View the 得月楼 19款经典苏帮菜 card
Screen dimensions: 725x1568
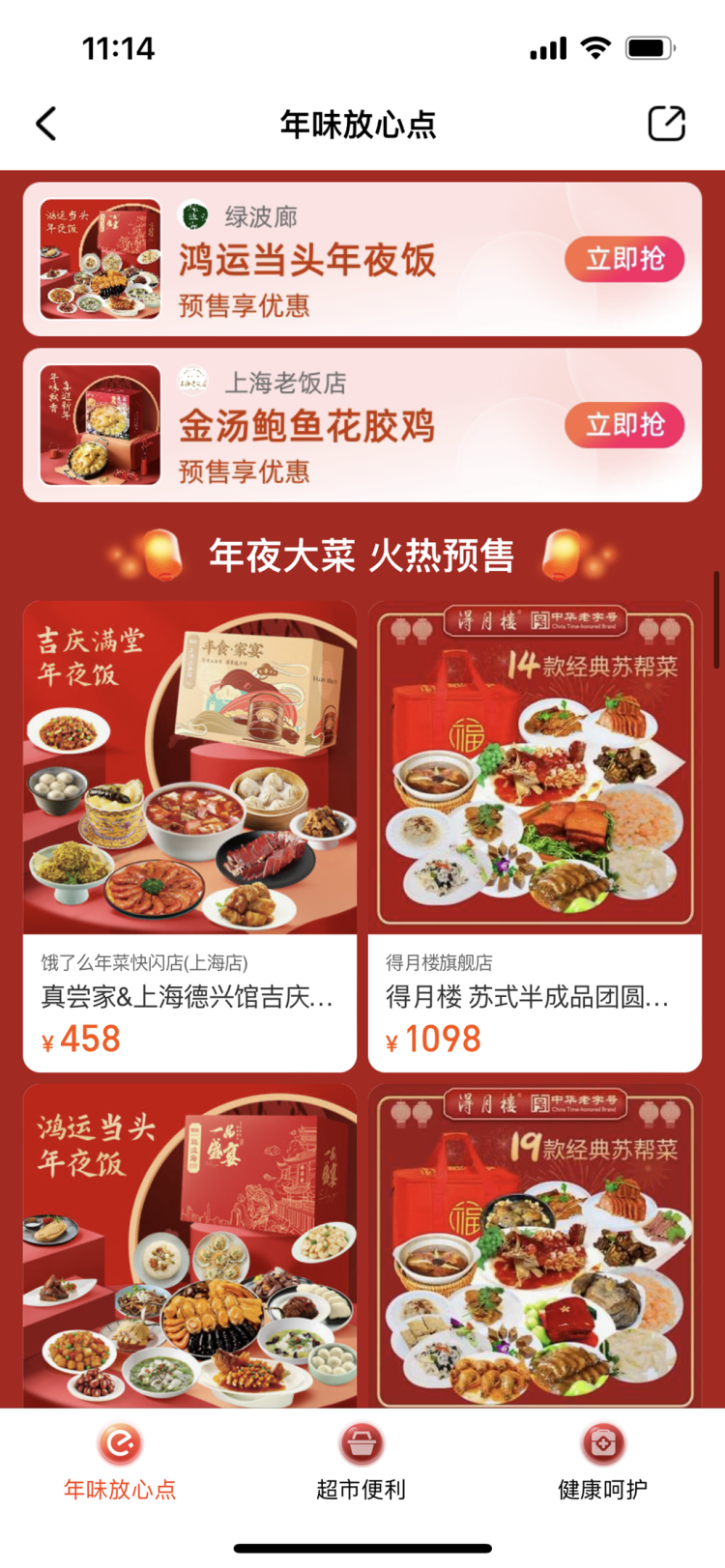point(535,1244)
